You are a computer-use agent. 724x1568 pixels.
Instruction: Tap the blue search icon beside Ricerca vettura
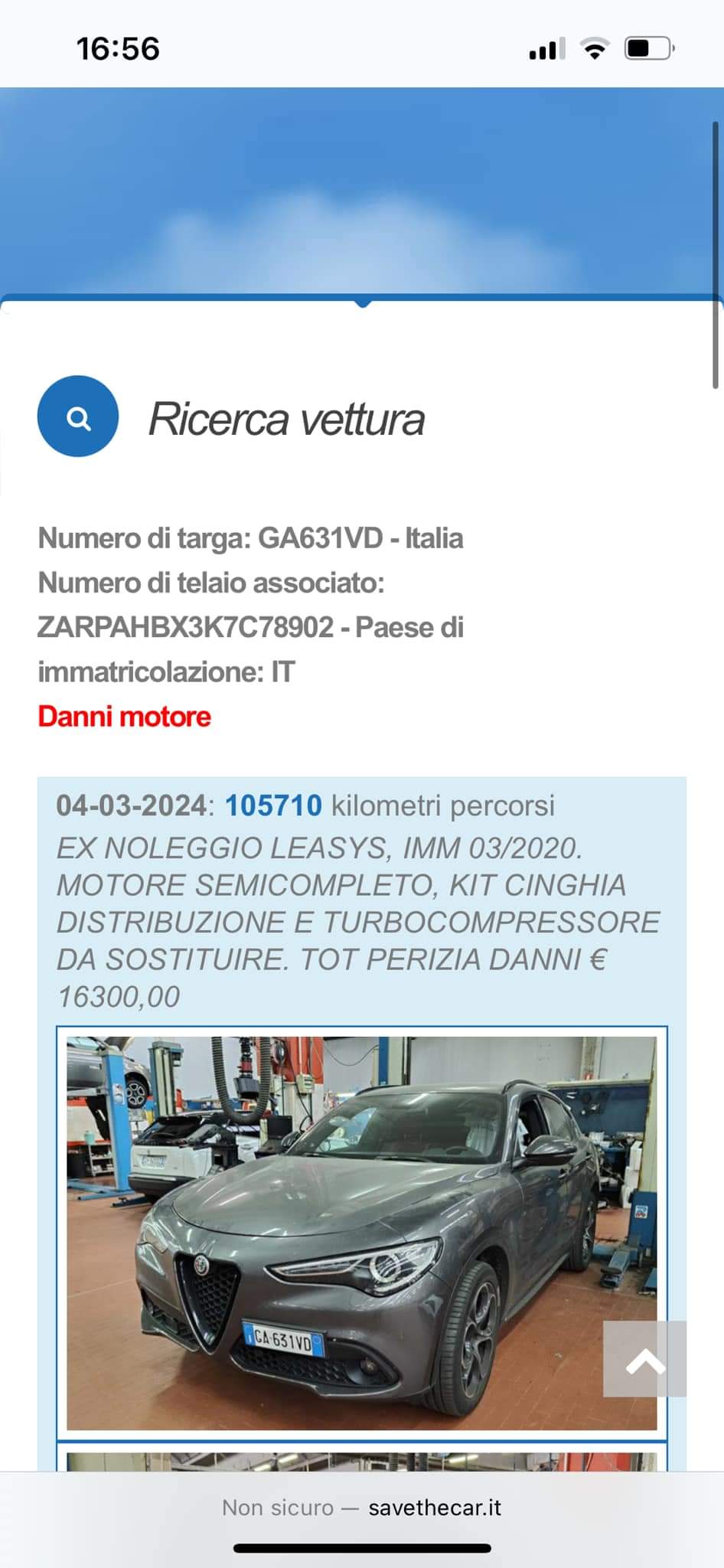[78, 416]
